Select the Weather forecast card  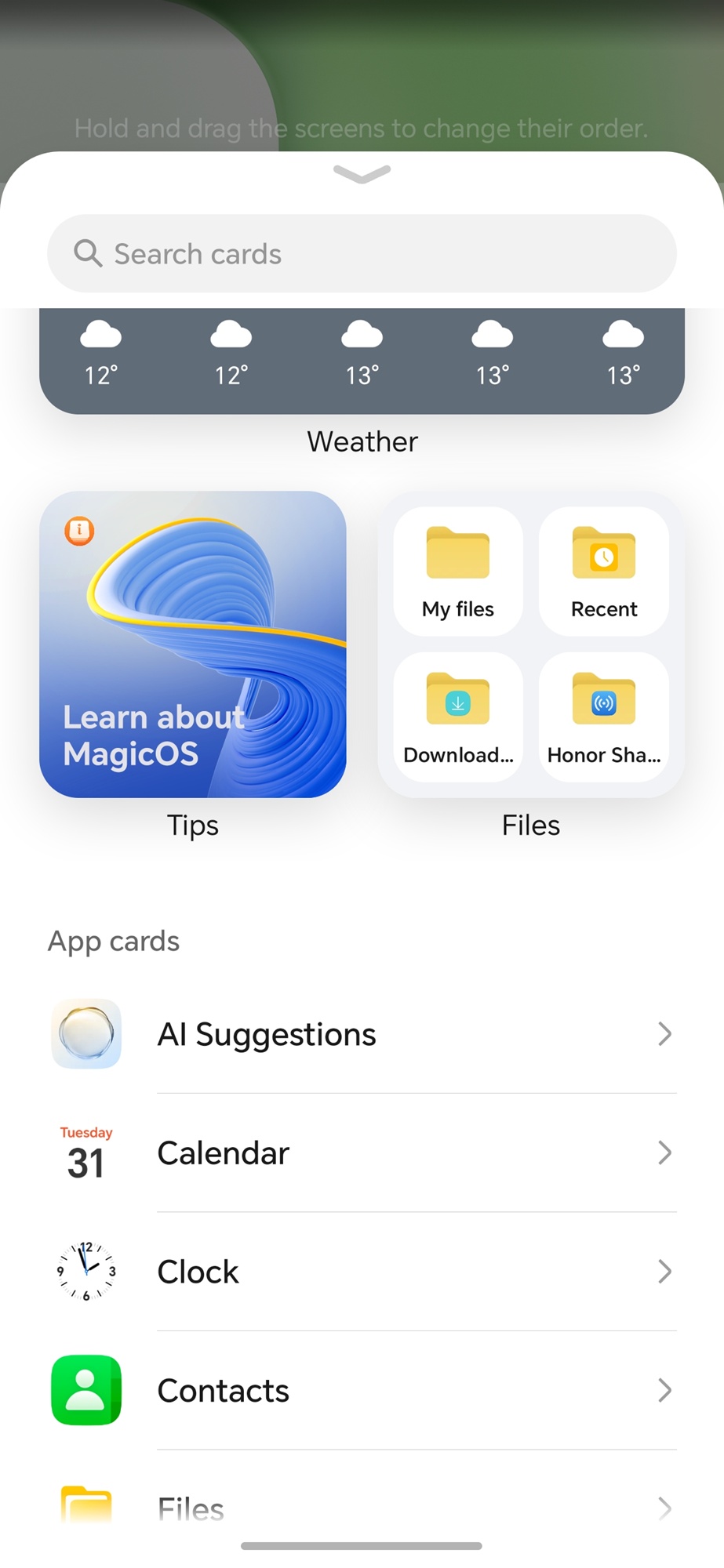coord(362,361)
